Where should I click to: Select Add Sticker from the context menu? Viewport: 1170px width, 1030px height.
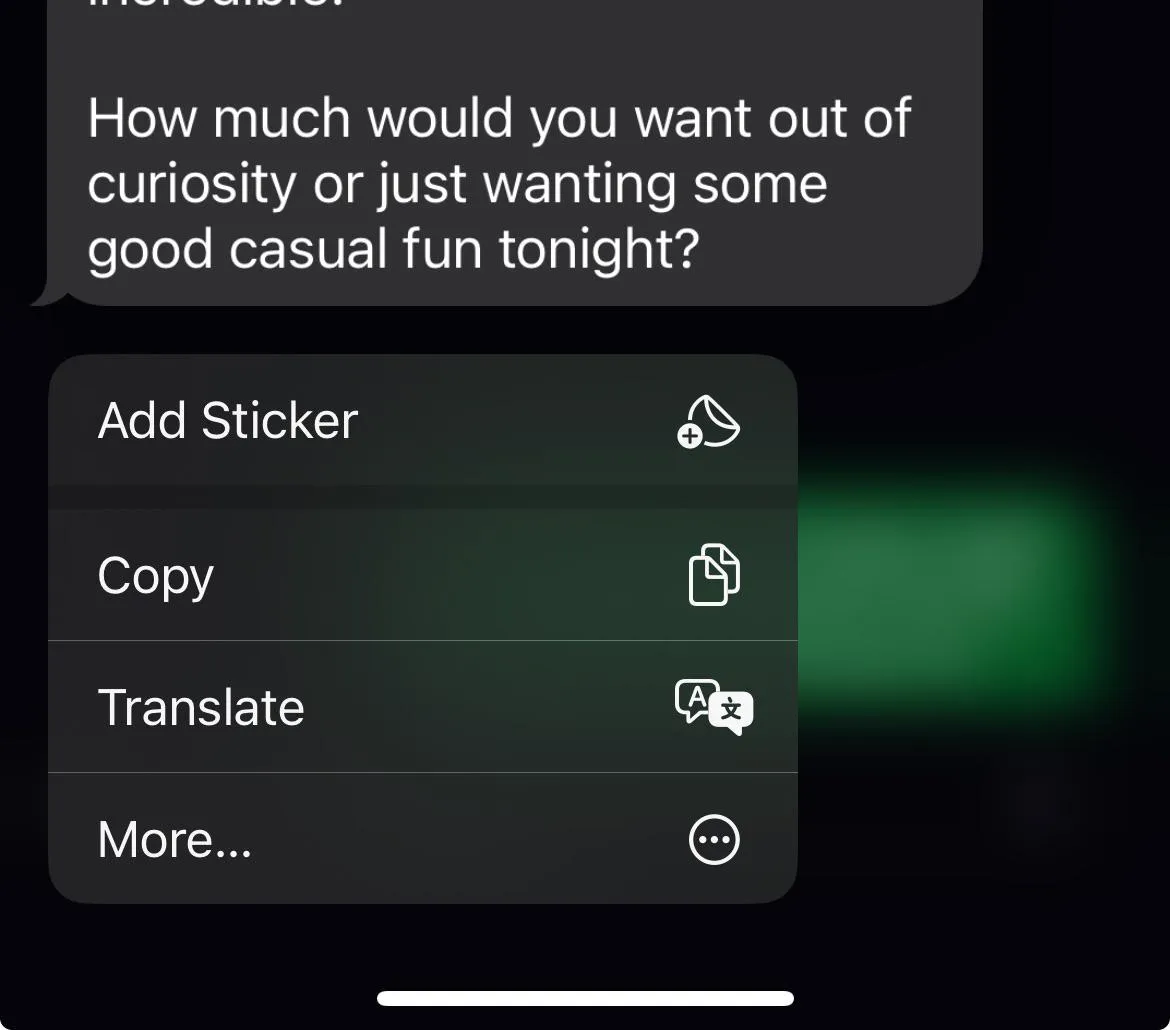(422, 421)
